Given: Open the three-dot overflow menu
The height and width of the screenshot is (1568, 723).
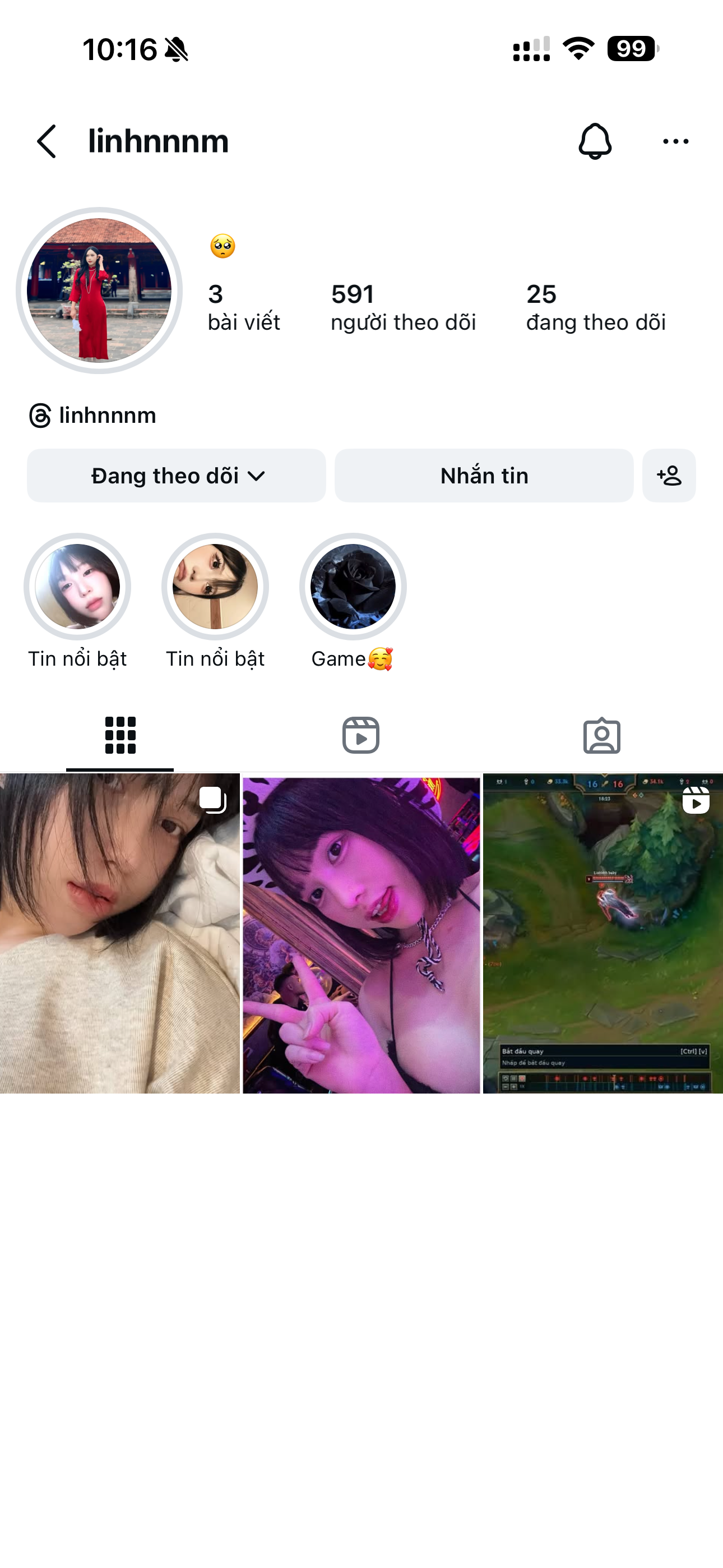Looking at the screenshot, I should click(675, 141).
